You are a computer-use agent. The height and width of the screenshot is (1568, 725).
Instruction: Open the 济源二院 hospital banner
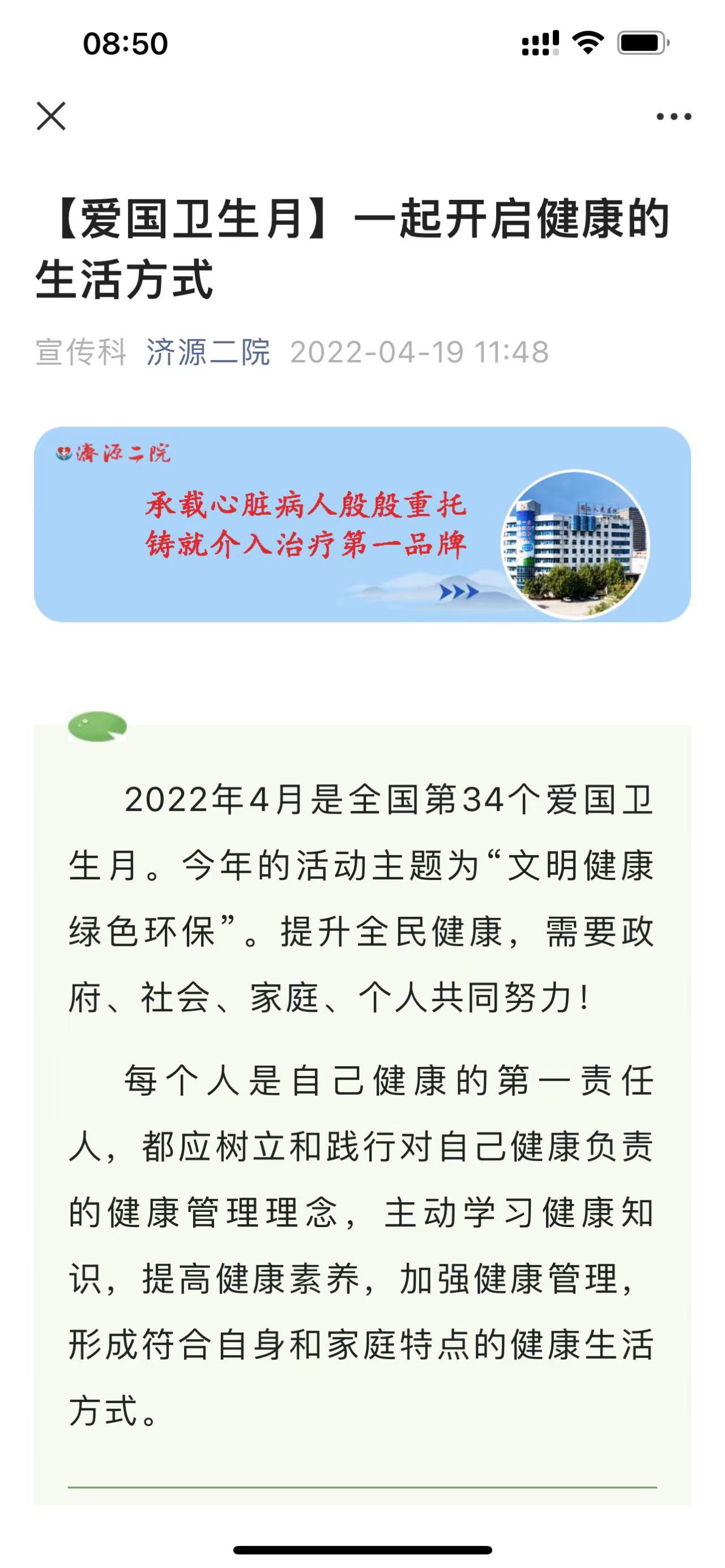coord(362,524)
